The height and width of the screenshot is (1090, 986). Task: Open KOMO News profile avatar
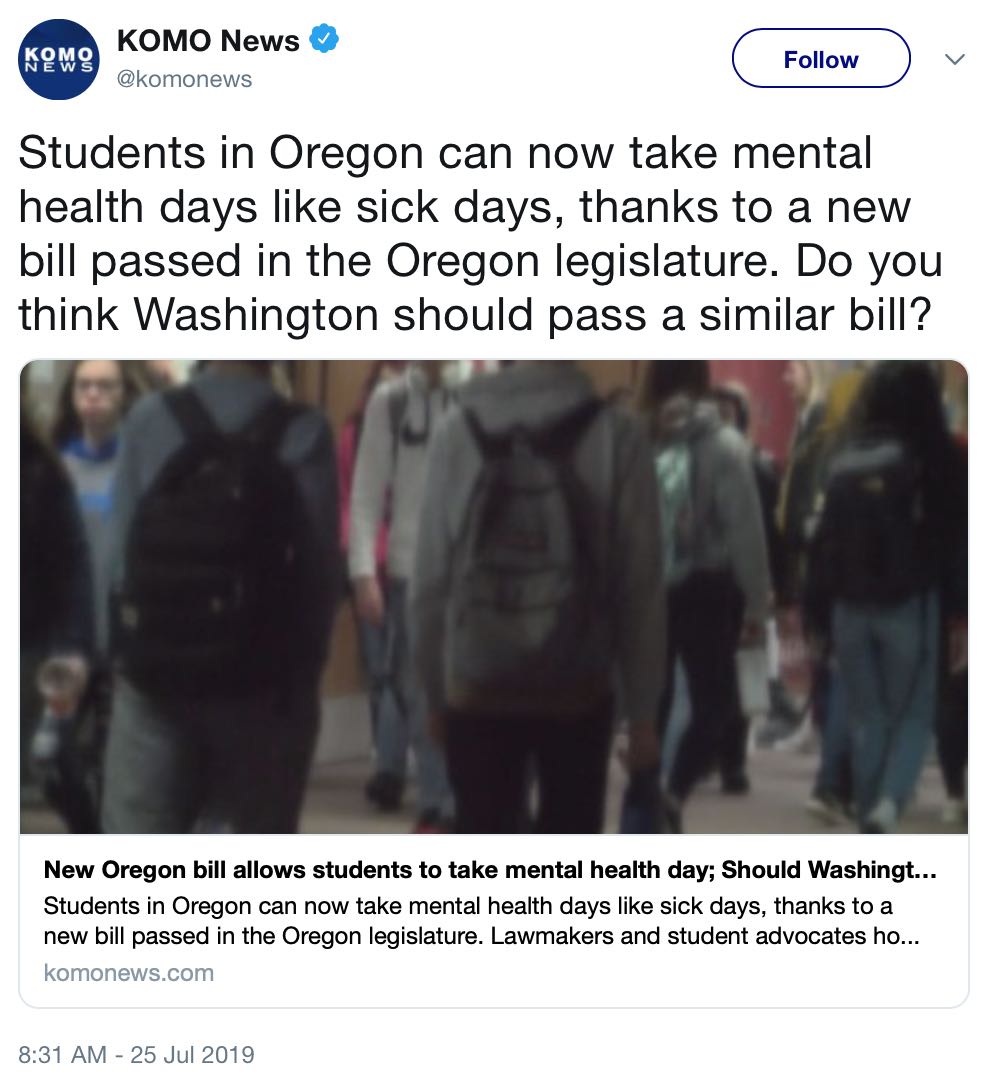(59, 60)
